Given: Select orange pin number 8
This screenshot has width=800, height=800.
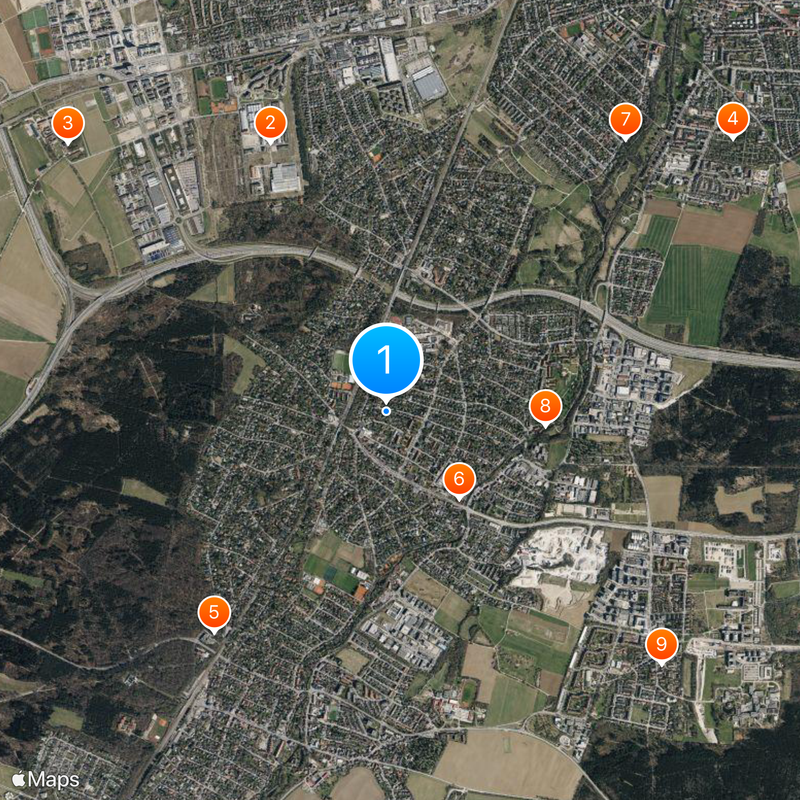Looking at the screenshot, I should pos(545,405).
